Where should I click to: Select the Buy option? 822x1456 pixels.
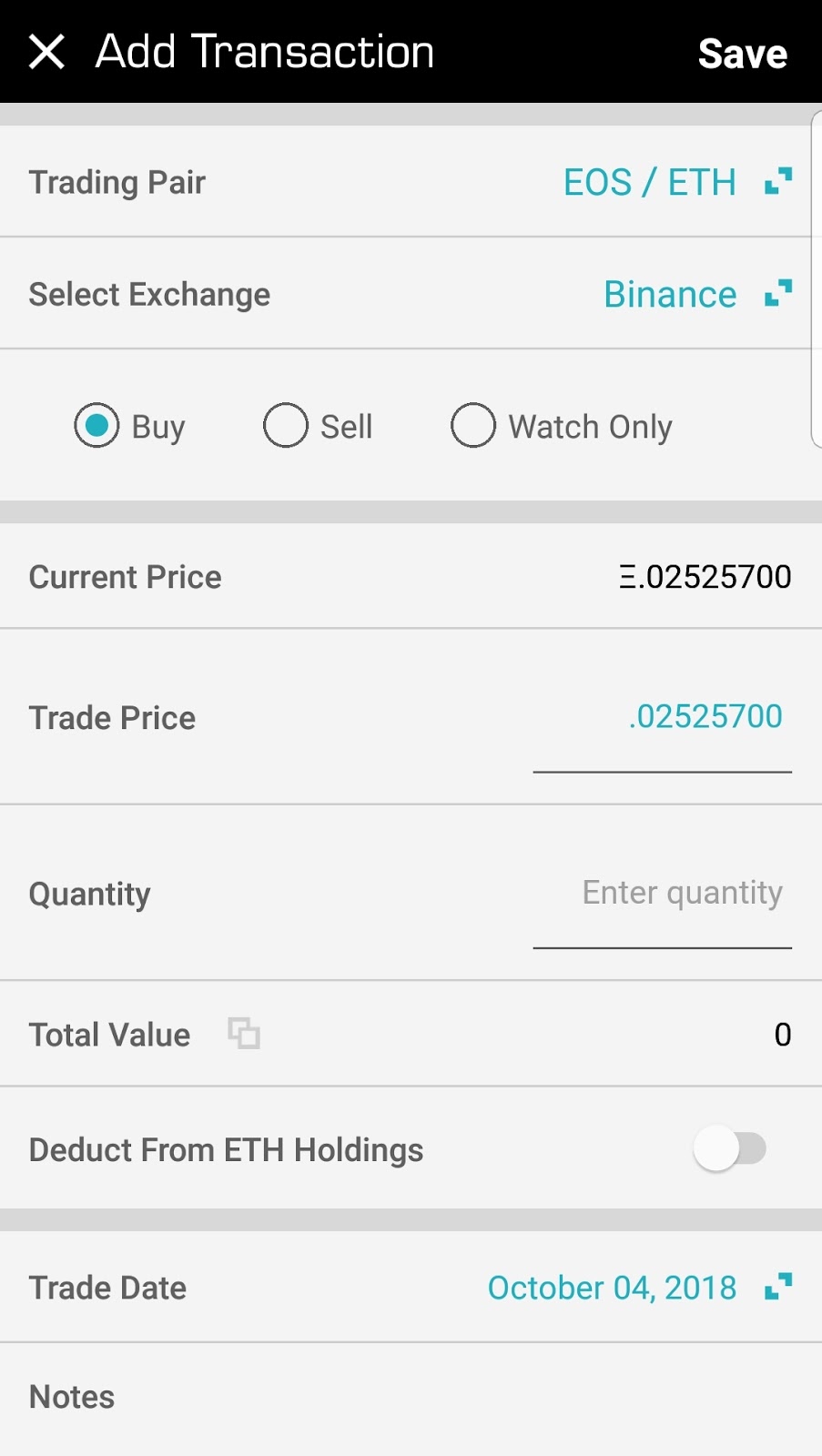click(97, 426)
